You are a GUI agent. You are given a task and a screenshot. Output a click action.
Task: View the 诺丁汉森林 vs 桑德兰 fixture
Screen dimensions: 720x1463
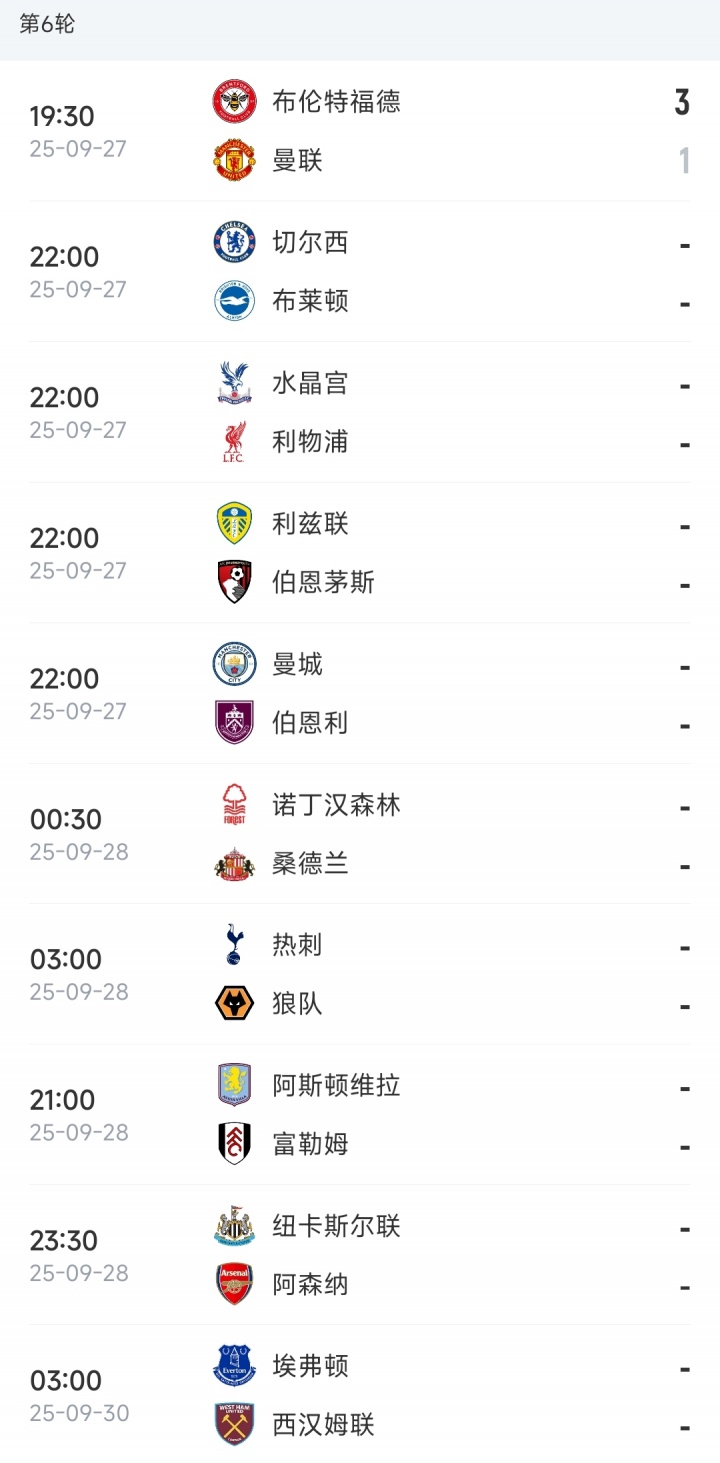click(360, 835)
